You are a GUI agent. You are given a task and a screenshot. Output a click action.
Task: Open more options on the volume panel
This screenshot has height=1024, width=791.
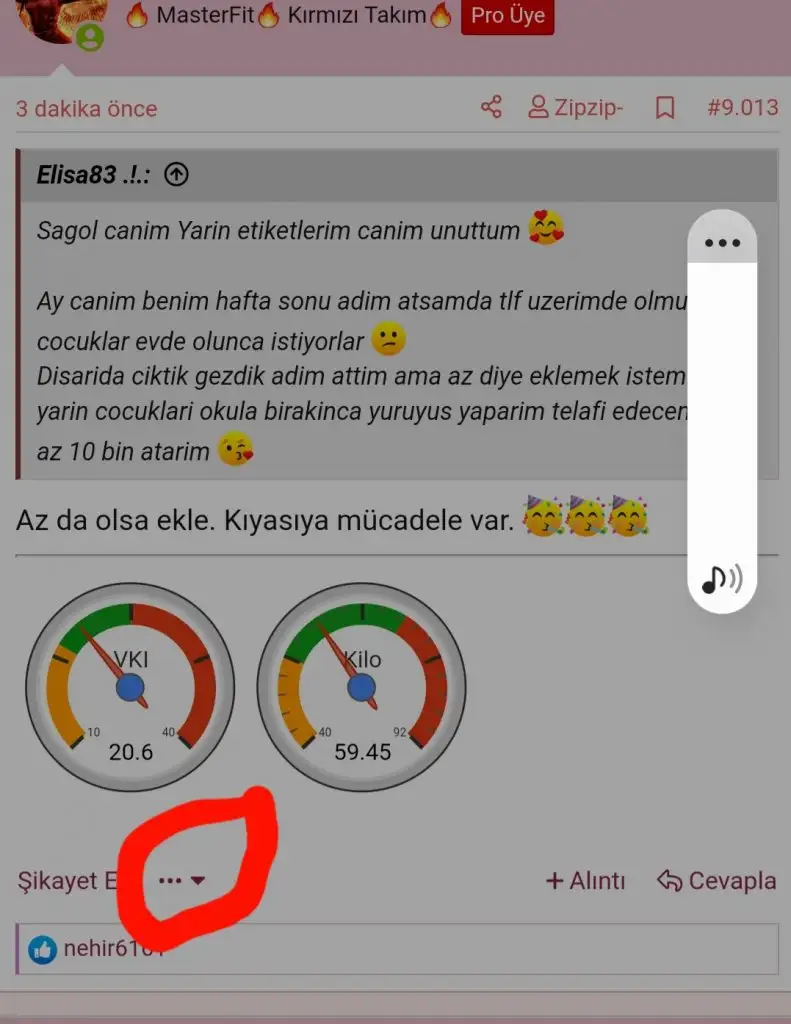[x=722, y=243]
